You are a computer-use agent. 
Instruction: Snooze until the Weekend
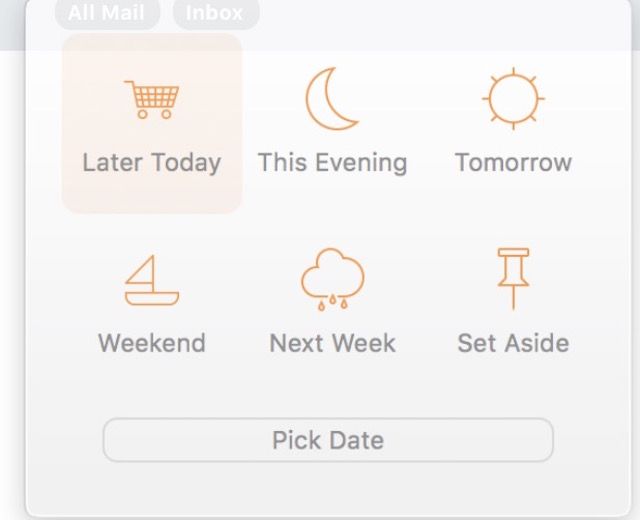[x=152, y=304]
